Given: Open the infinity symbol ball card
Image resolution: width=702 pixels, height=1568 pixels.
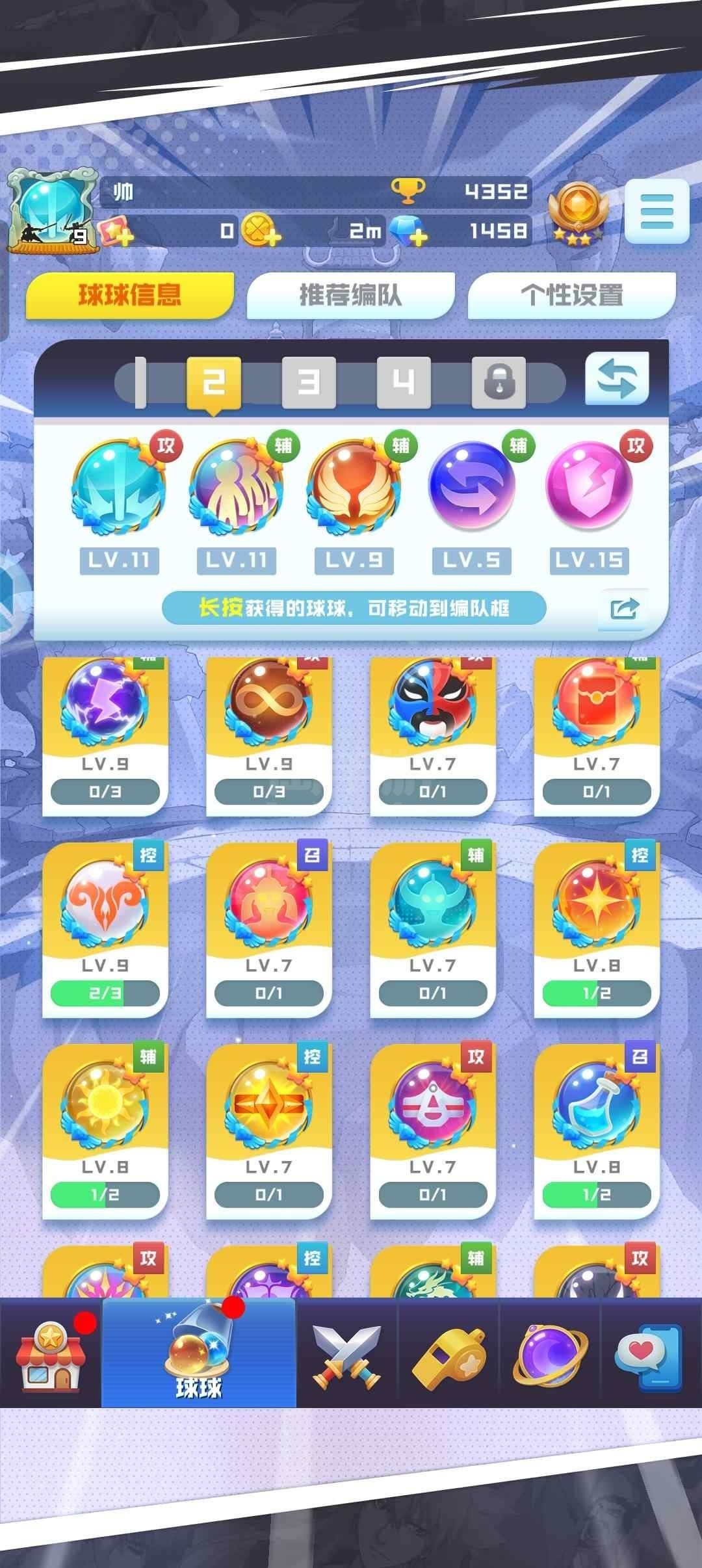Looking at the screenshot, I should coord(269,736).
